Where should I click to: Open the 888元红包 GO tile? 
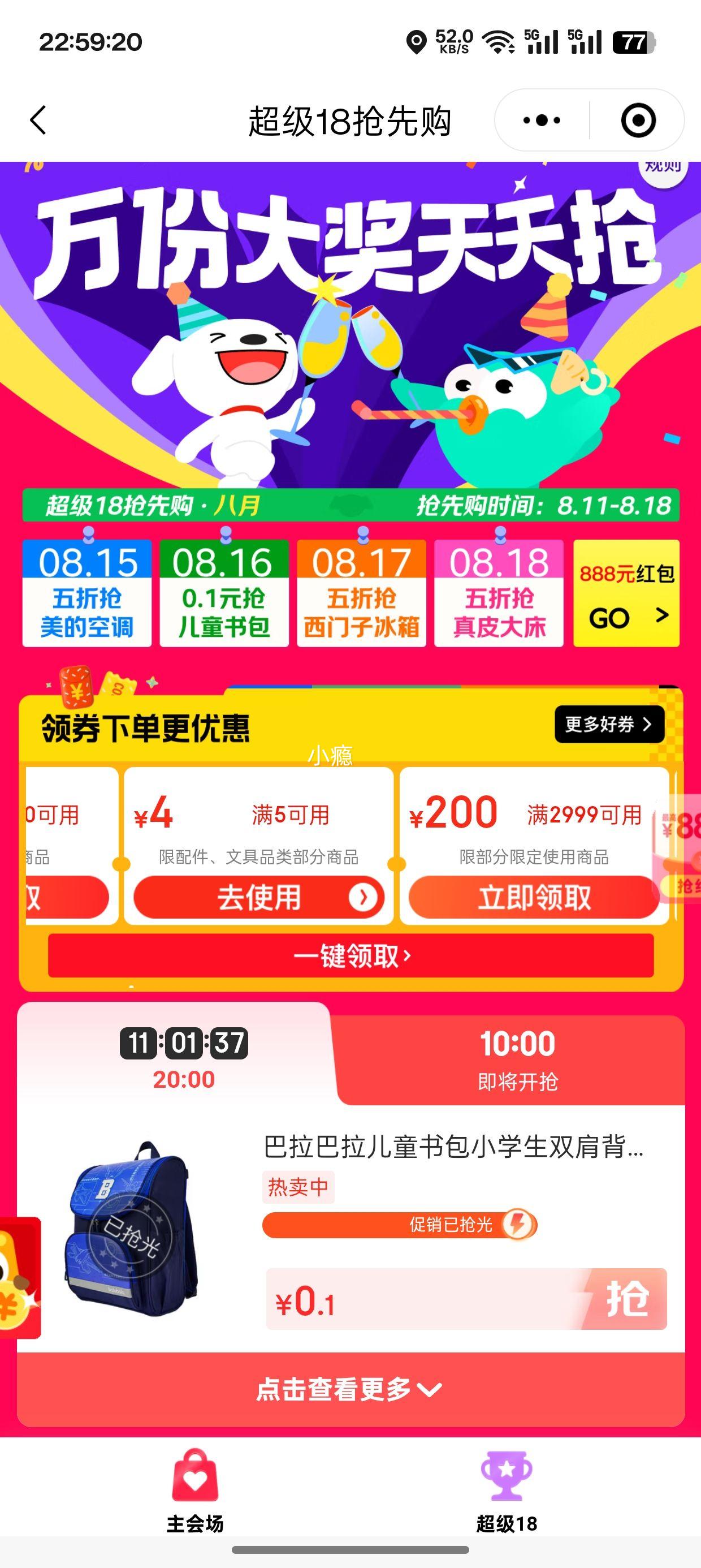point(626,593)
